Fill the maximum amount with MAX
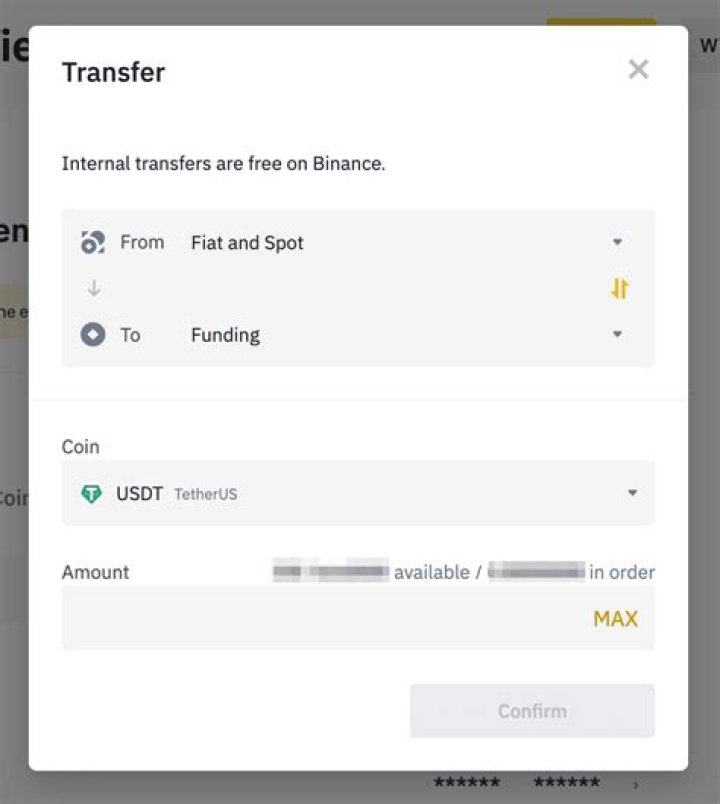 click(x=615, y=619)
